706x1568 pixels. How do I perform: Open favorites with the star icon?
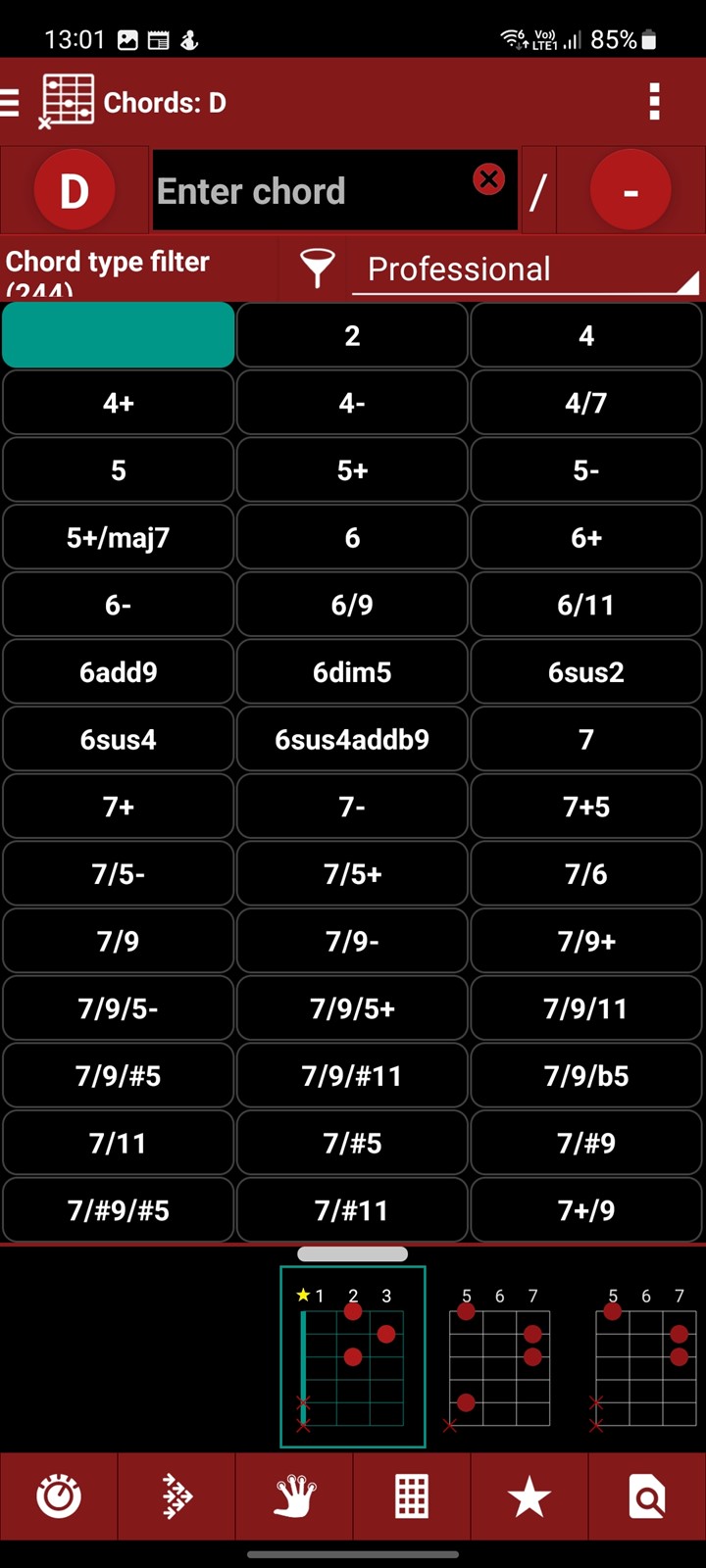[529, 1496]
